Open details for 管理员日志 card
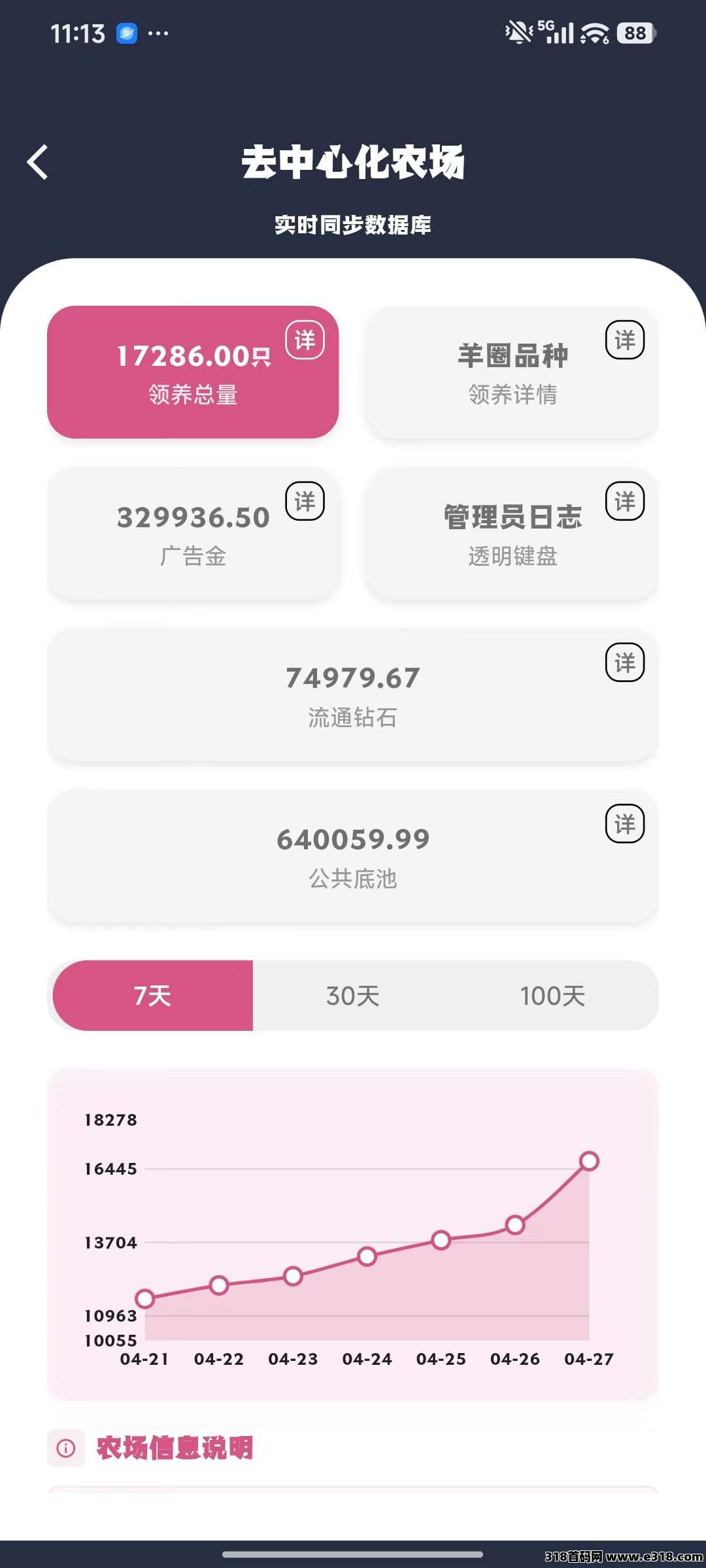Viewport: 706px width, 1568px height. [625, 501]
